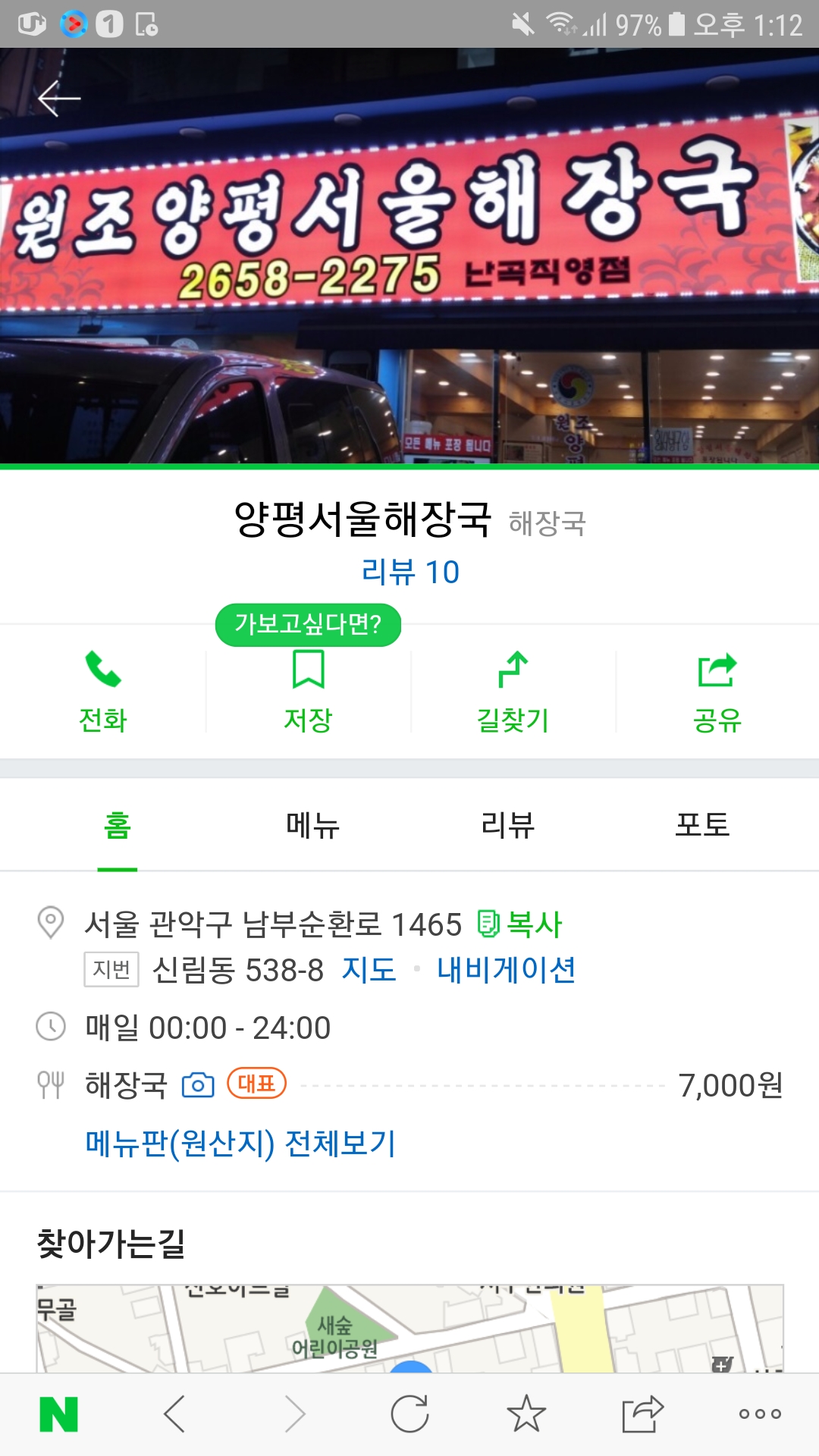Open the 지도 map link
Viewport: 819px width, 1456px height.
pyautogui.click(x=369, y=970)
